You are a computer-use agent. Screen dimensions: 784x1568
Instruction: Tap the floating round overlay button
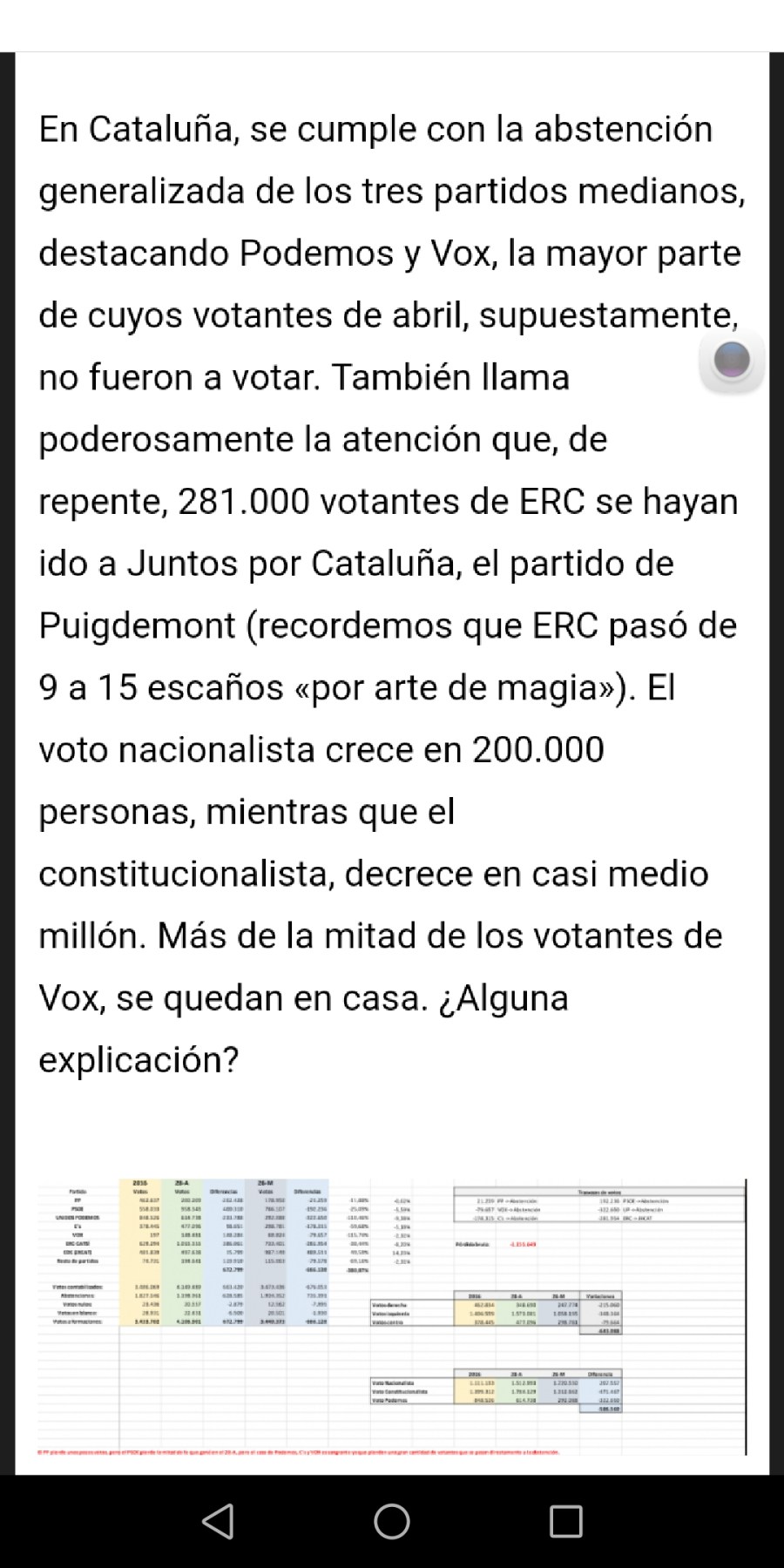coord(732,360)
